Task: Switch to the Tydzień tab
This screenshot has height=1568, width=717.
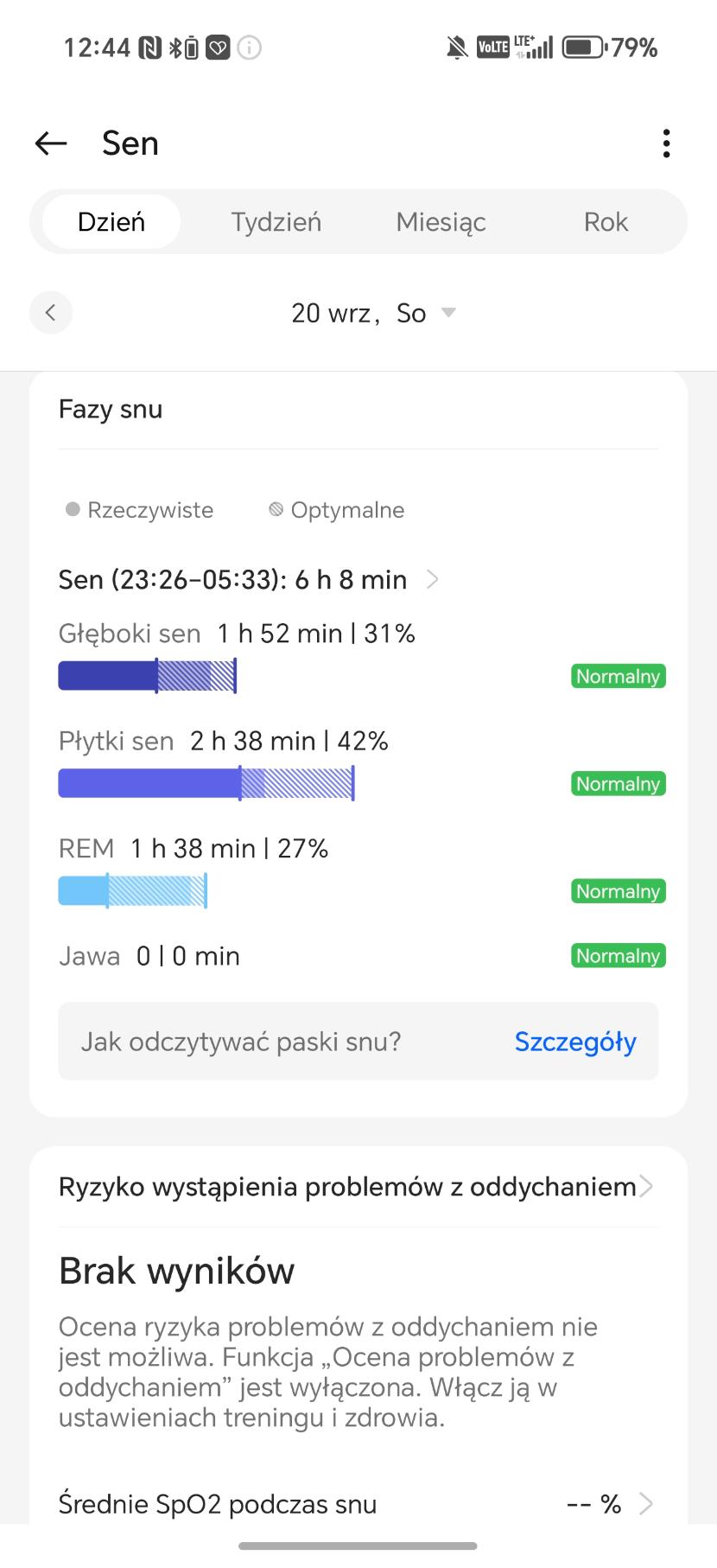Action: click(x=276, y=222)
